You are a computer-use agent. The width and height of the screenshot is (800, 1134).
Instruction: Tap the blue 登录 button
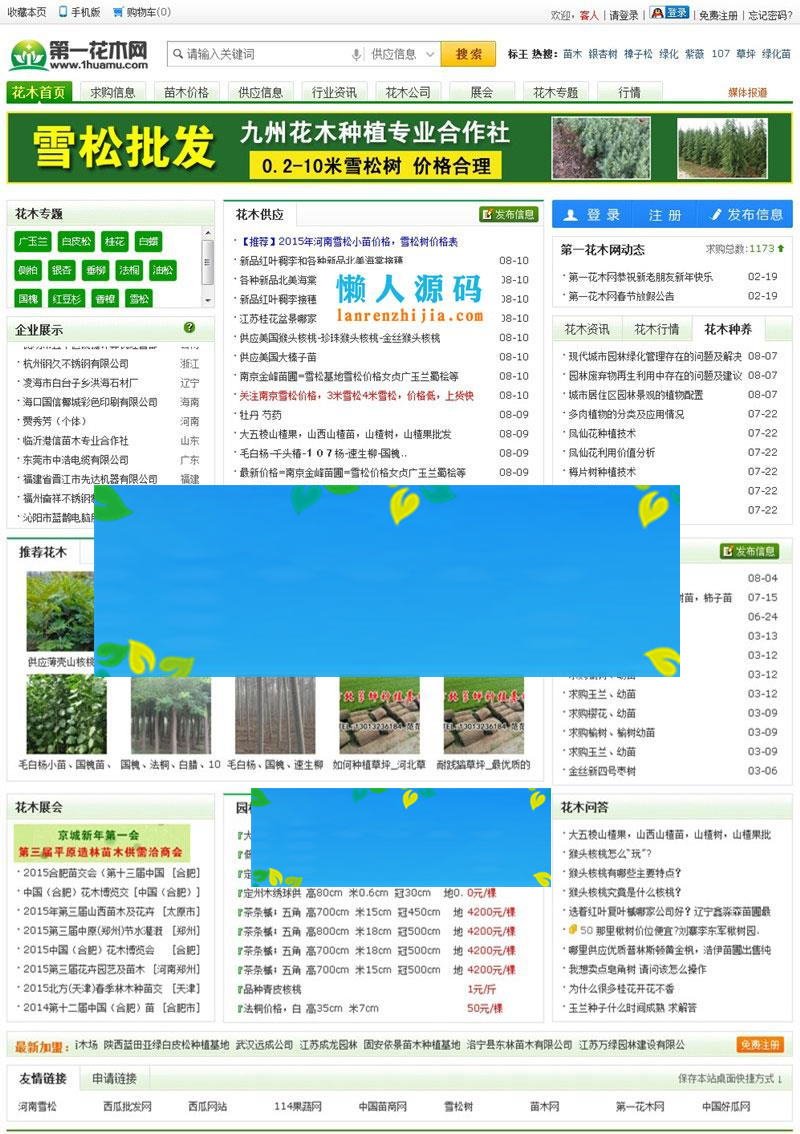(x=592, y=215)
